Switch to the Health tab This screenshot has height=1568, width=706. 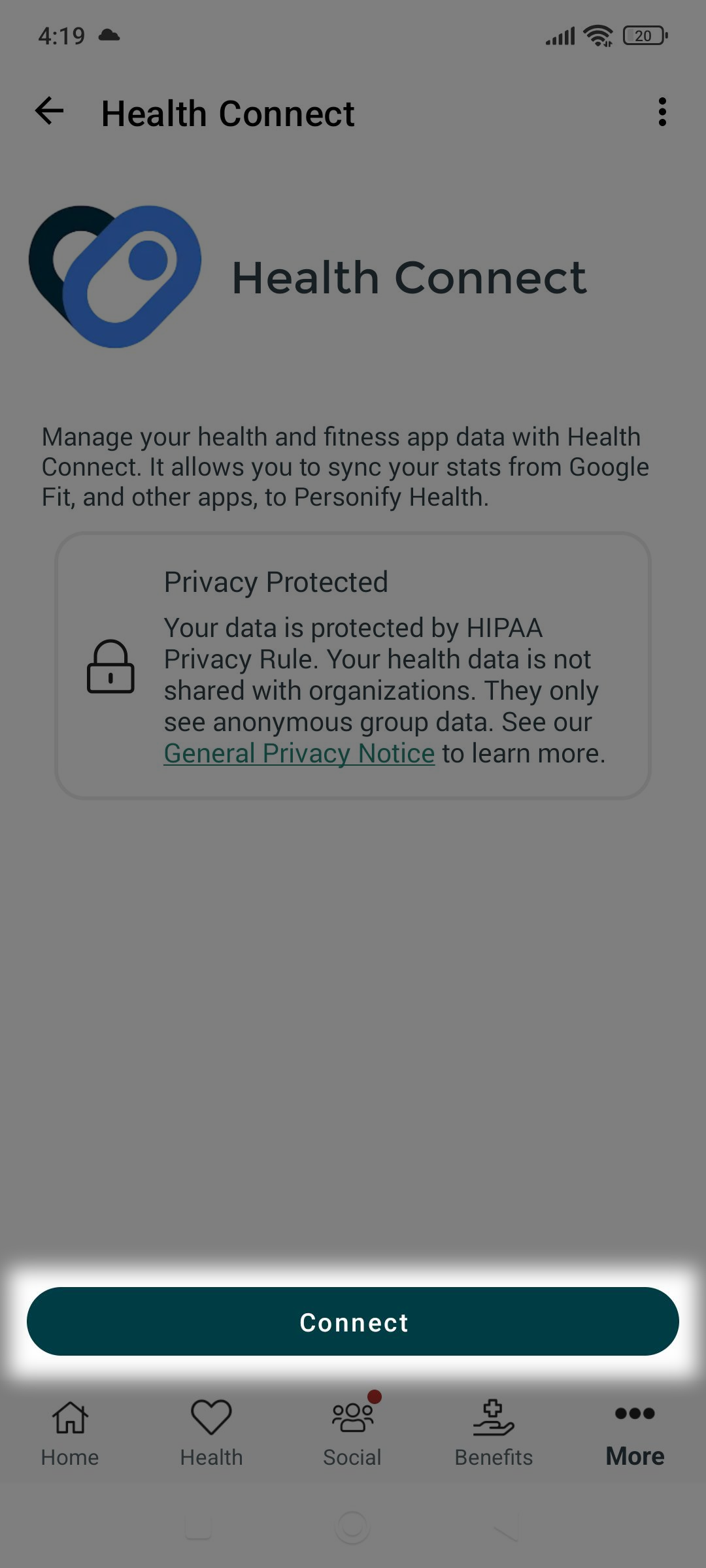(211, 1433)
